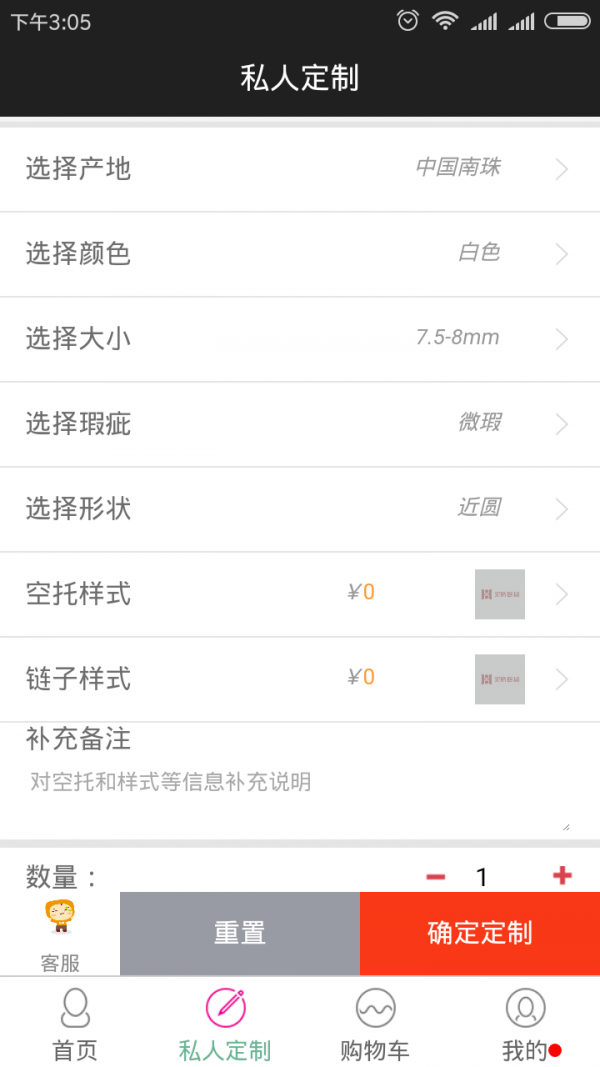The height and width of the screenshot is (1067, 600).
Task: Switch to the 私人定制 tab
Action: (225, 1023)
